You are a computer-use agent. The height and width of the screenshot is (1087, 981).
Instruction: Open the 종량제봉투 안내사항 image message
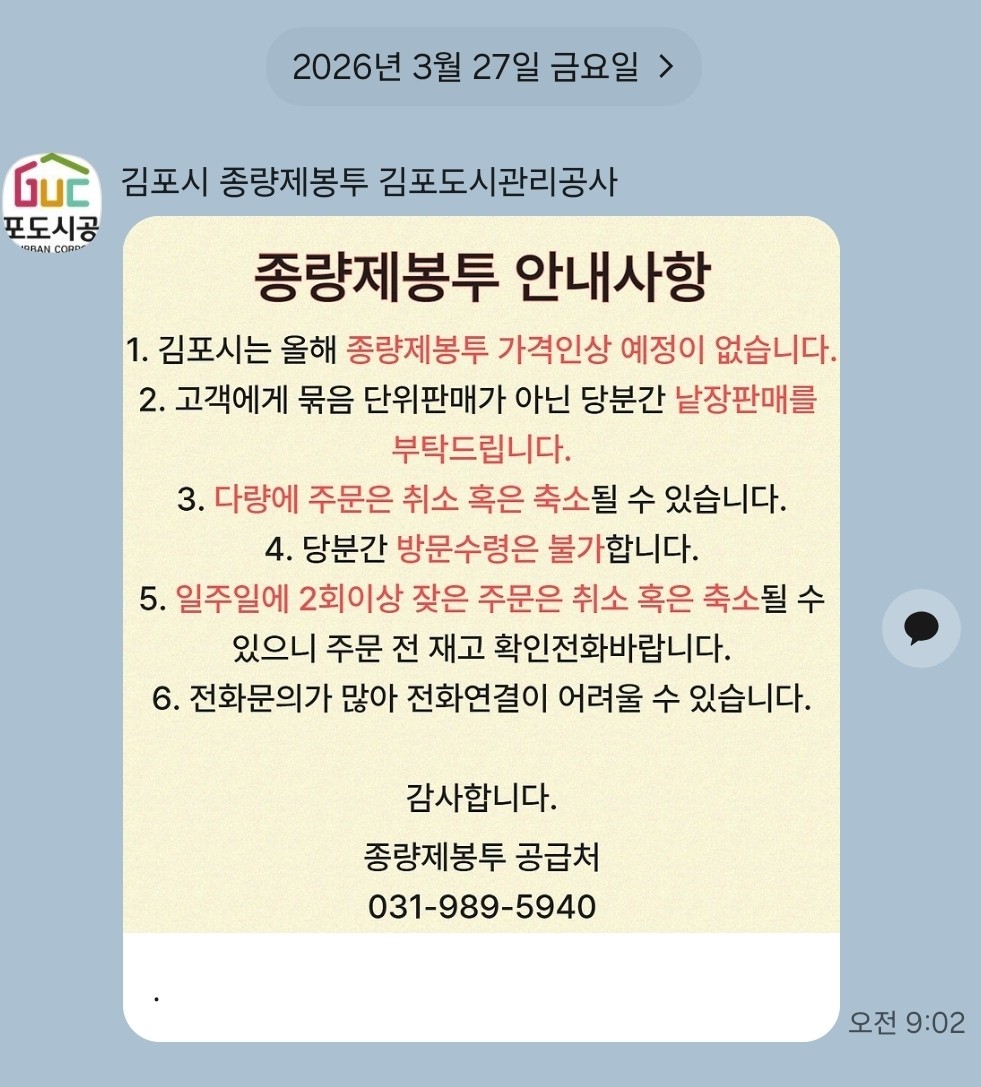[481, 574]
